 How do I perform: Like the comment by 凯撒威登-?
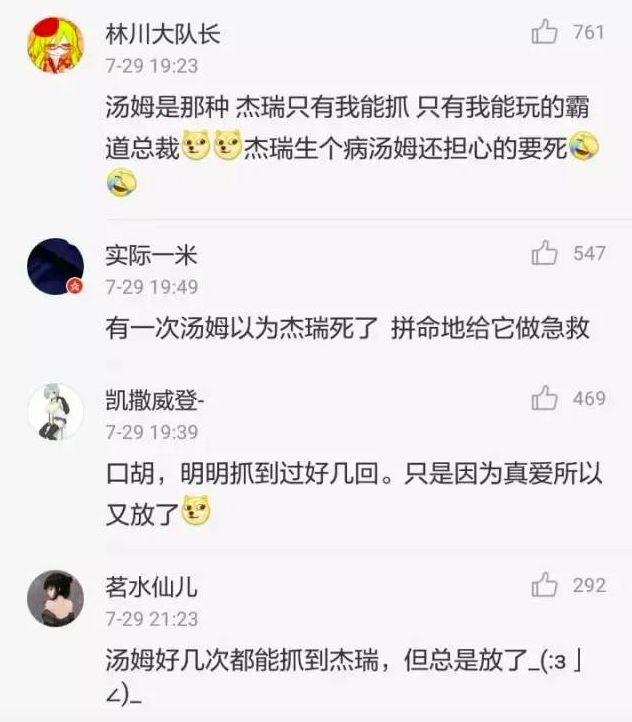545,399
